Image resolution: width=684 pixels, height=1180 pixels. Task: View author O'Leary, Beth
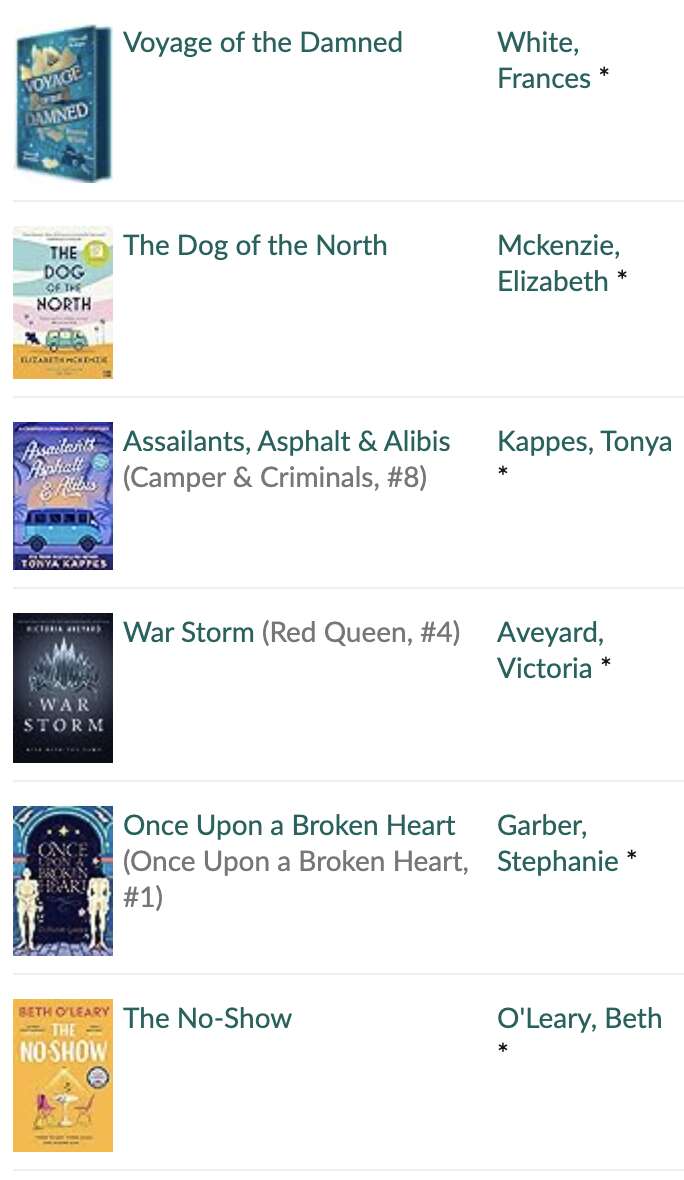579,1018
